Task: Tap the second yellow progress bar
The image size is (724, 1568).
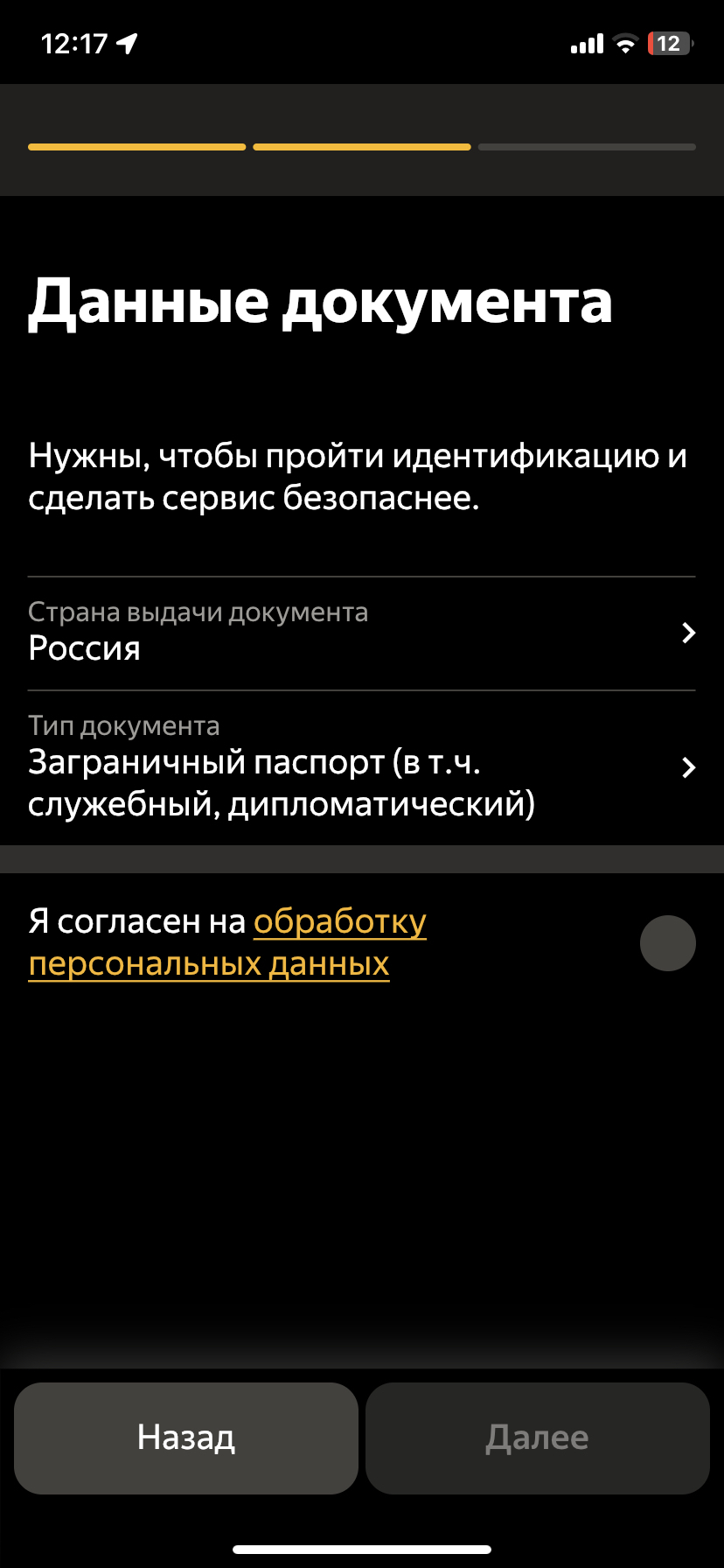Action: point(361,147)
